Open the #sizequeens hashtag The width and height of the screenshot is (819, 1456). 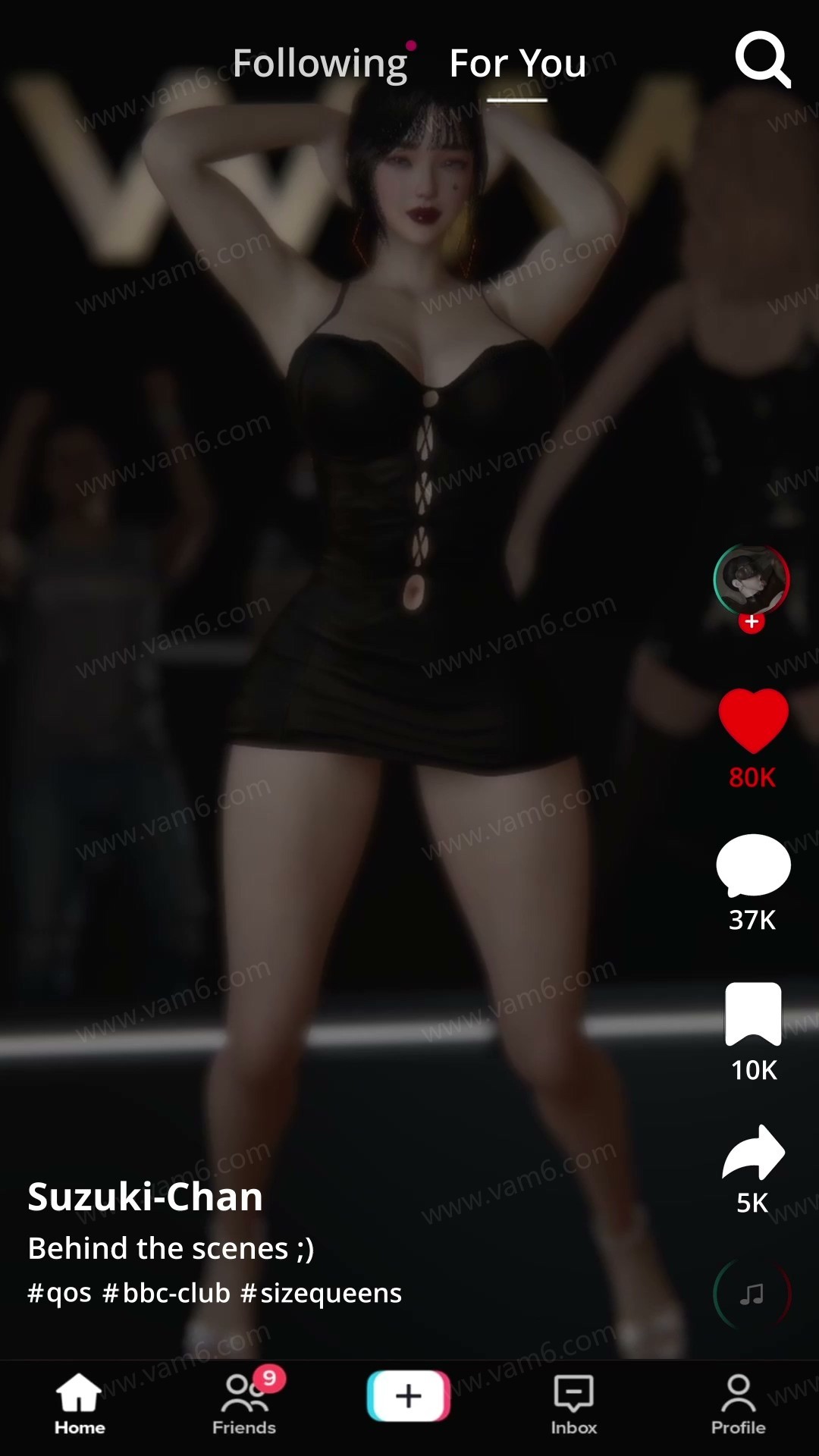(x=321, y=1293)
